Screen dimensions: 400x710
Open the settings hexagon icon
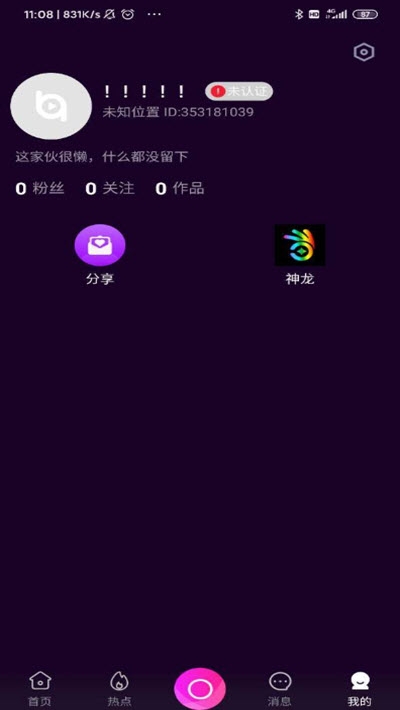(364, 53)
